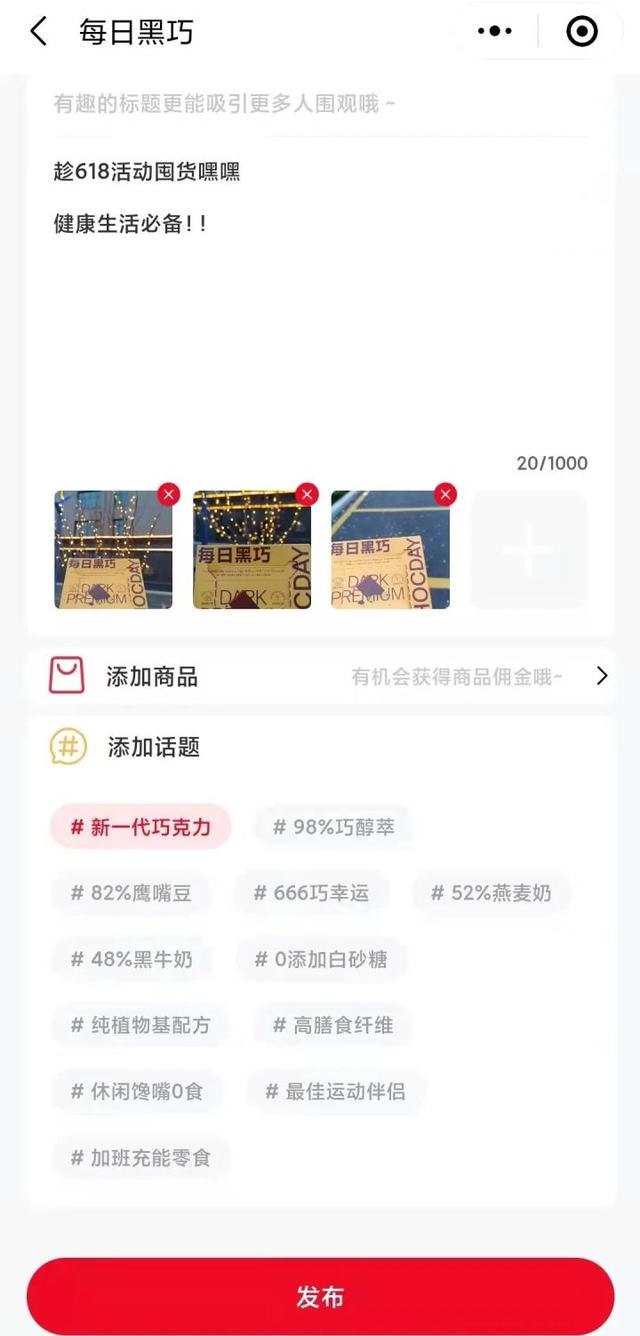
Task: Close the mini program with circle icon
Action: pyautogui.click(x=581, y=32)
